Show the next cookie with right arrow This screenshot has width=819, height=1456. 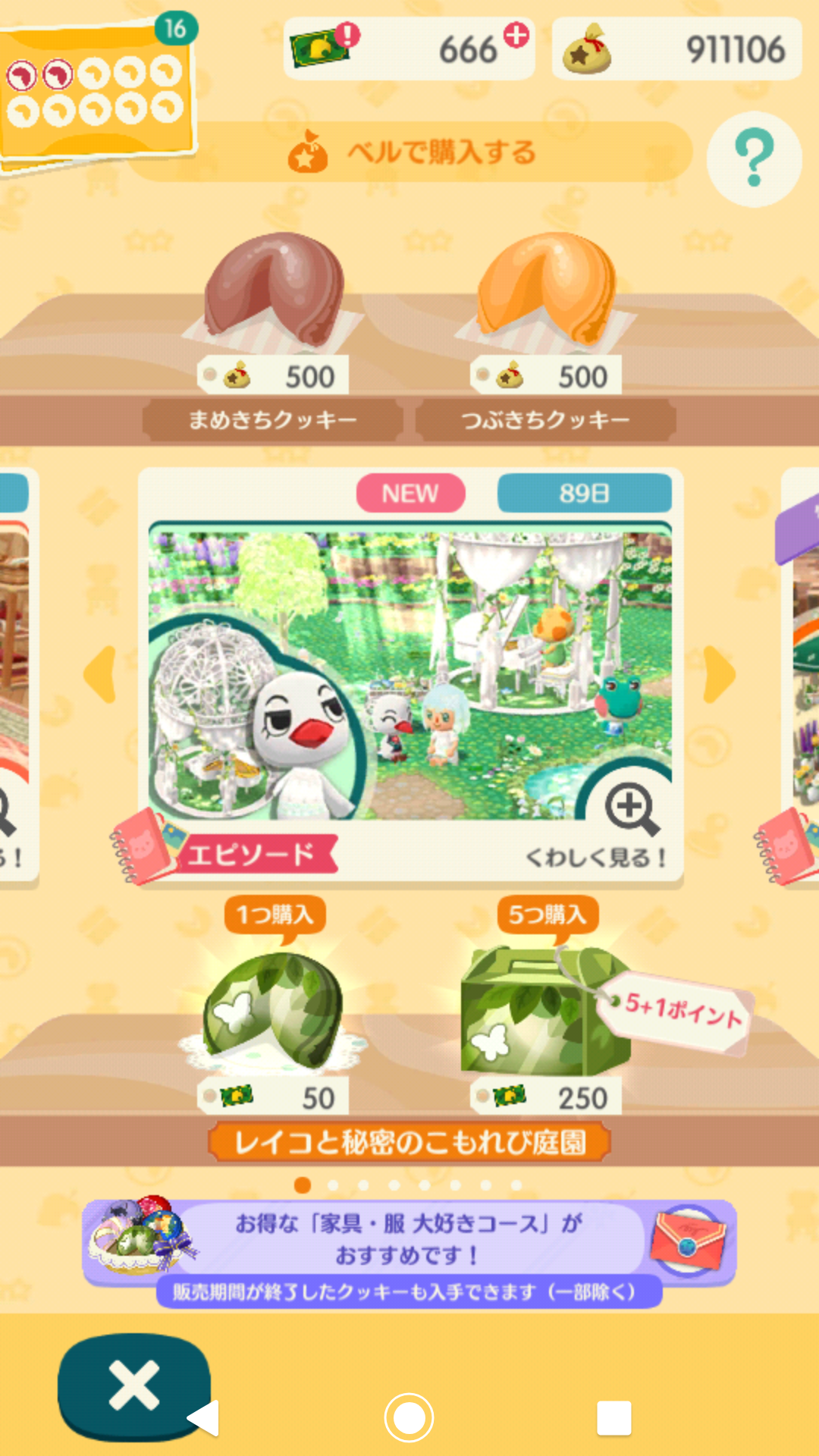[x=719, y=674]
